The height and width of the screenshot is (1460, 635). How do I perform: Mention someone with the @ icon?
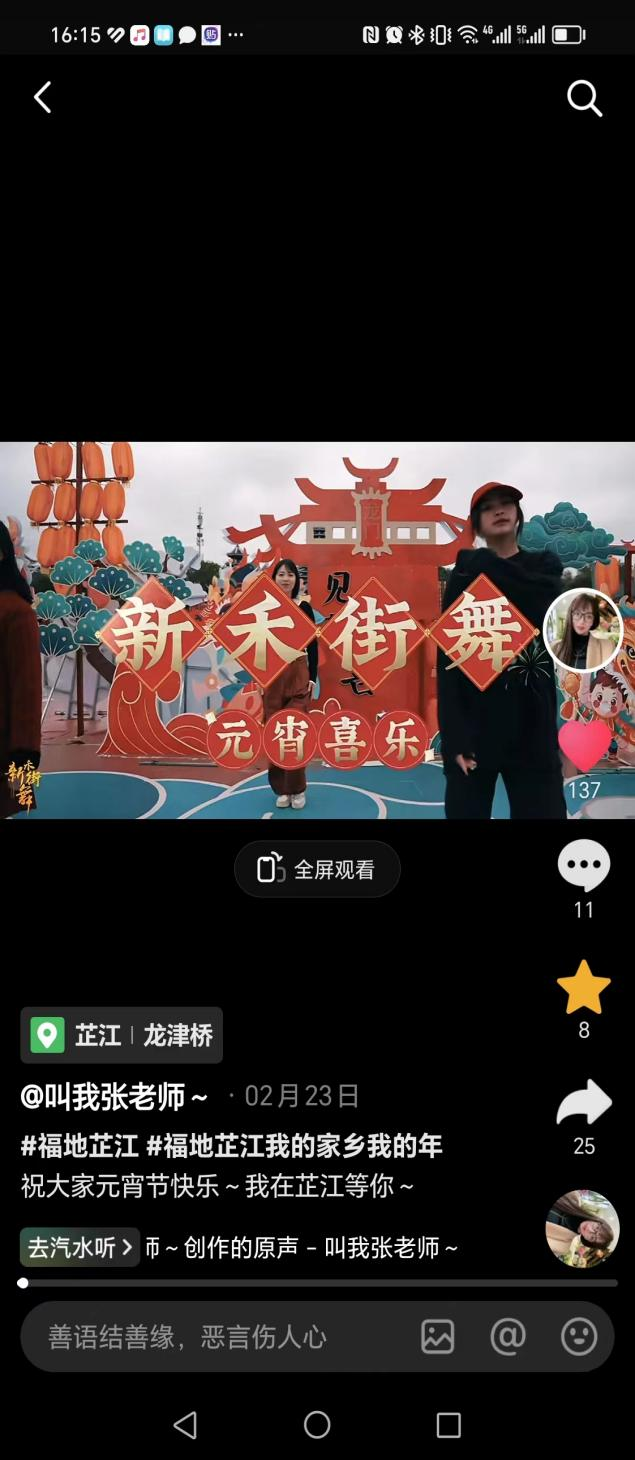click(x=508, y=1337)
